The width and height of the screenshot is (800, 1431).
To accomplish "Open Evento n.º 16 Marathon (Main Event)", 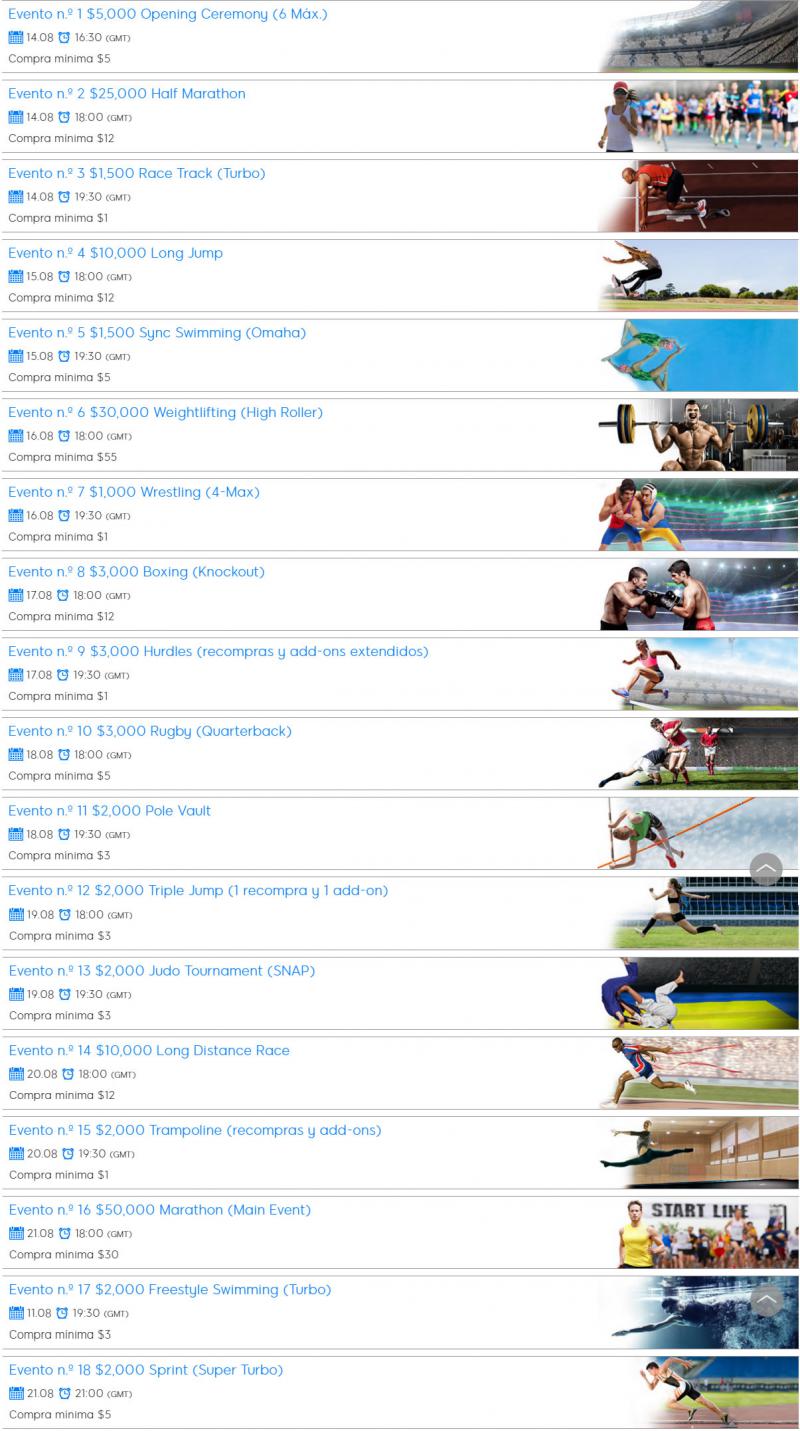I will click(x=160, y=1210).
